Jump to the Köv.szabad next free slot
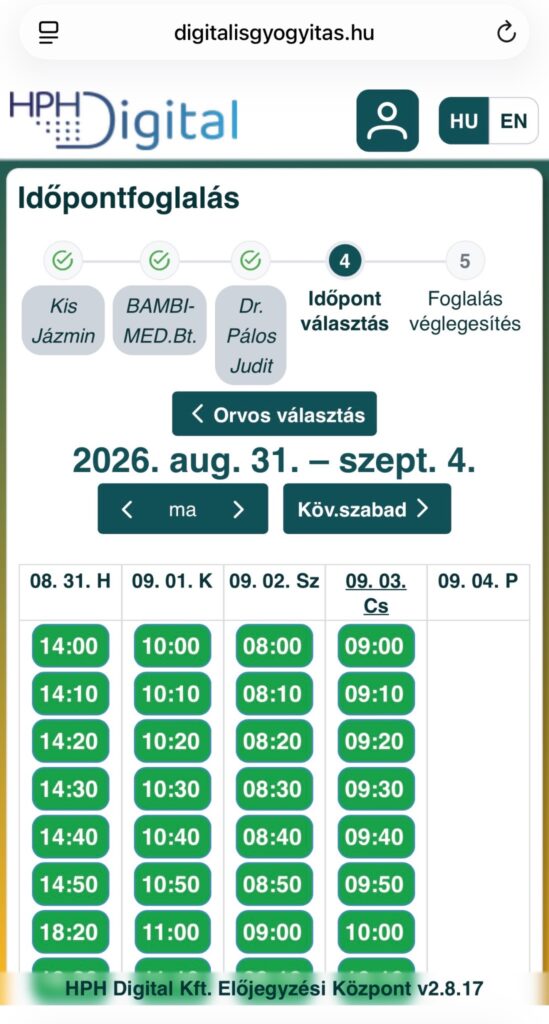The width and height of the screenshot is (549, 1024). click(x=367, y=509)
